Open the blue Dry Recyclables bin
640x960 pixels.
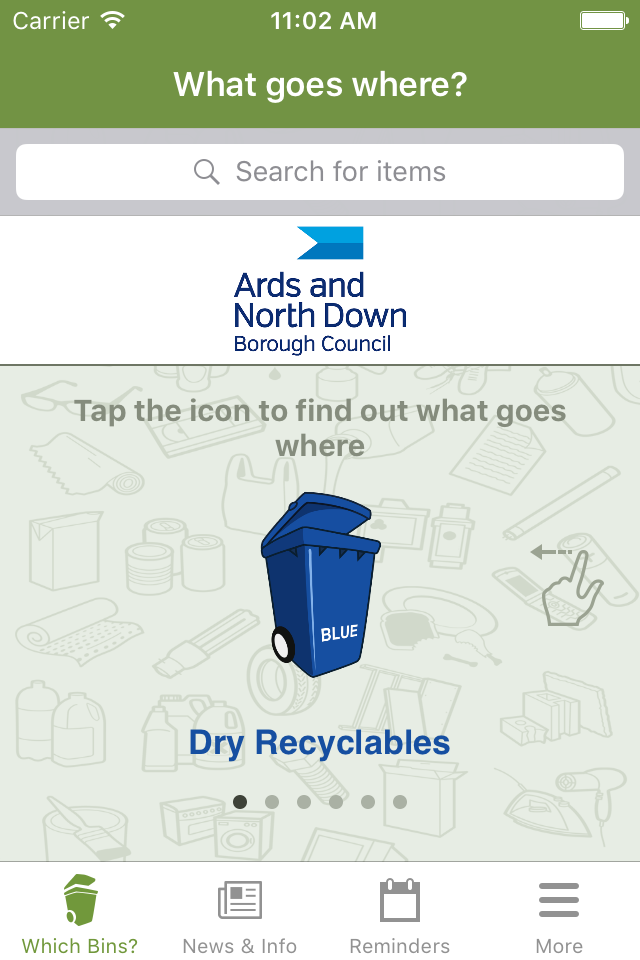click(x=320, y=584)
